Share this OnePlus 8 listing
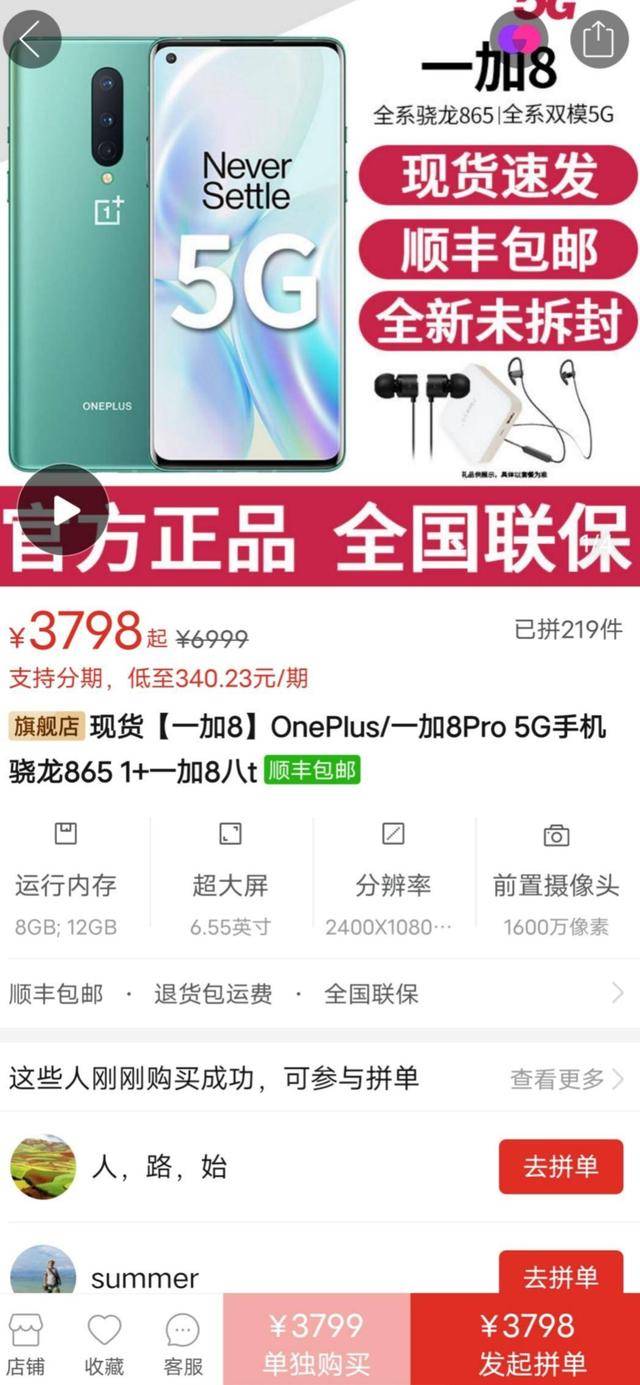This screenshot has height=1385, width=640. click(598, 40)
